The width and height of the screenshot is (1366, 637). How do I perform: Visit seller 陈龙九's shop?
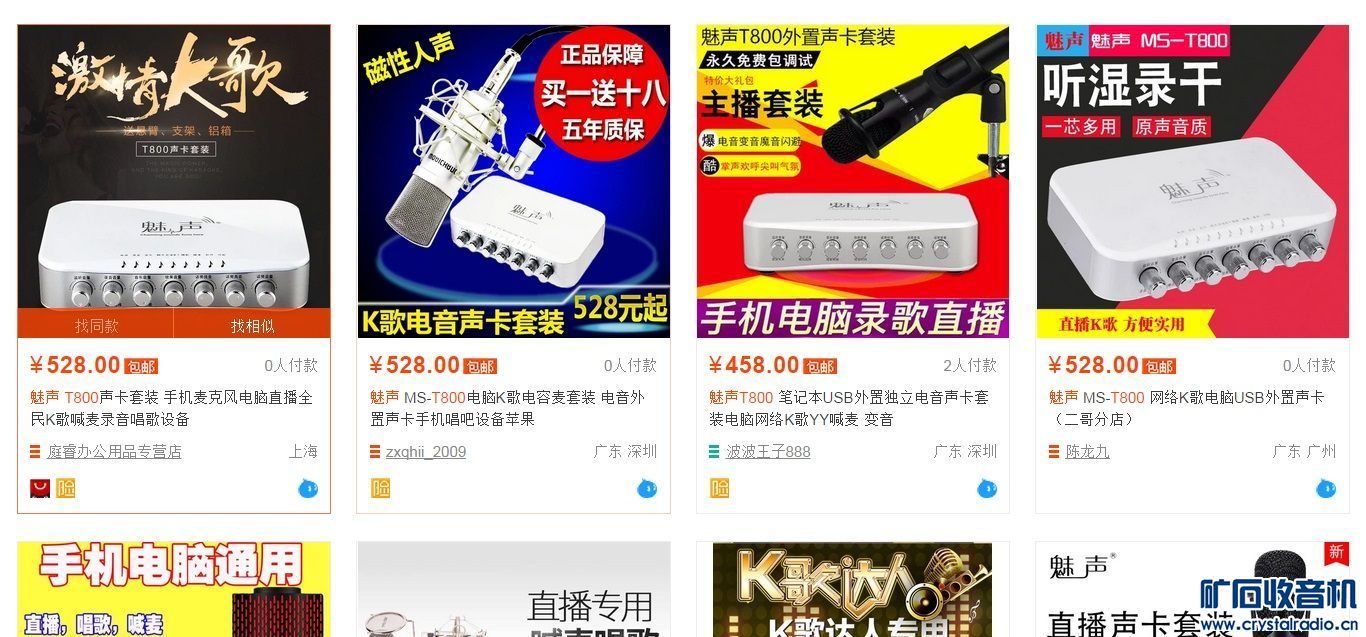[x=1087, y=452]
